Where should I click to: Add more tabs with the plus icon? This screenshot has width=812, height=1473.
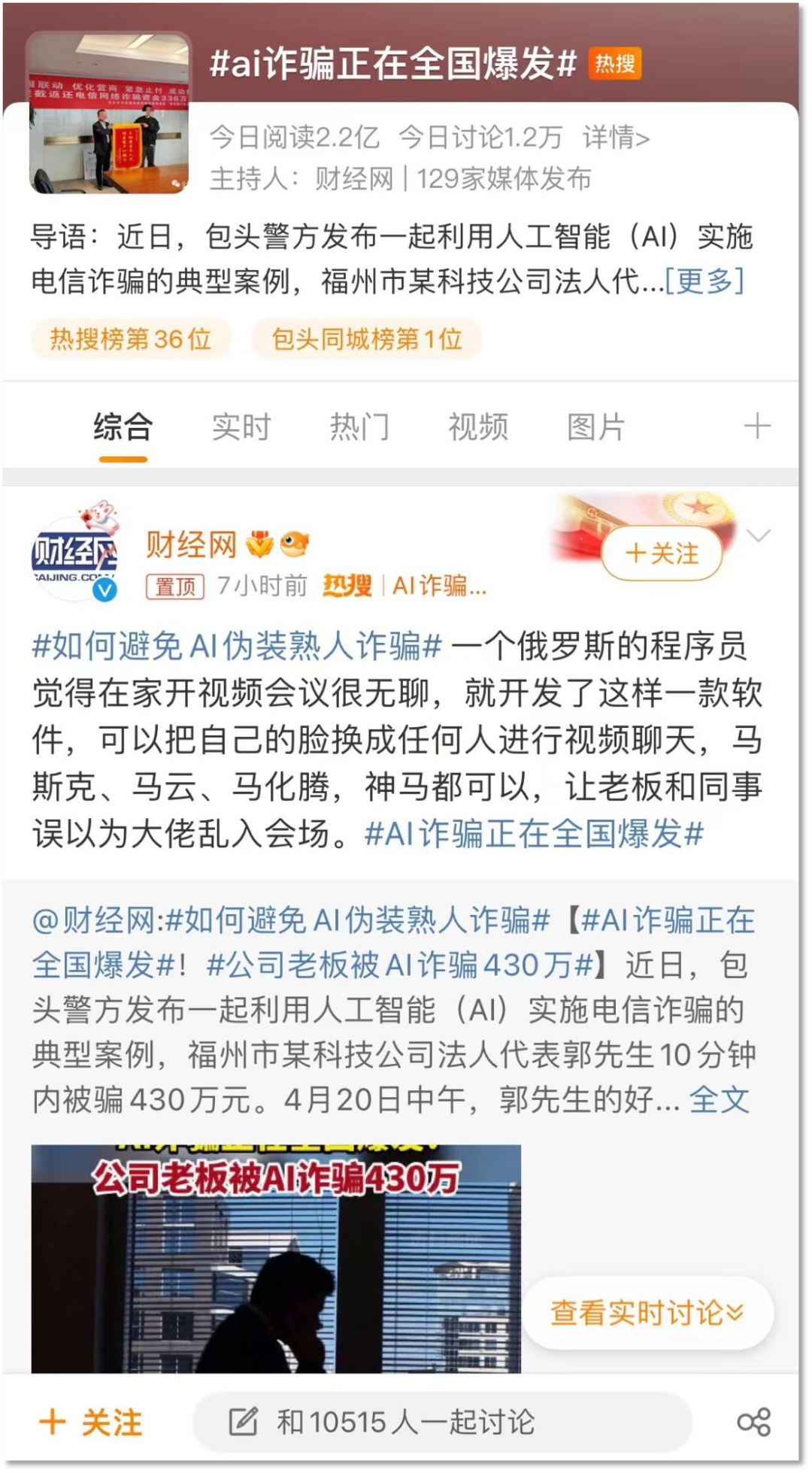(757, 426)
